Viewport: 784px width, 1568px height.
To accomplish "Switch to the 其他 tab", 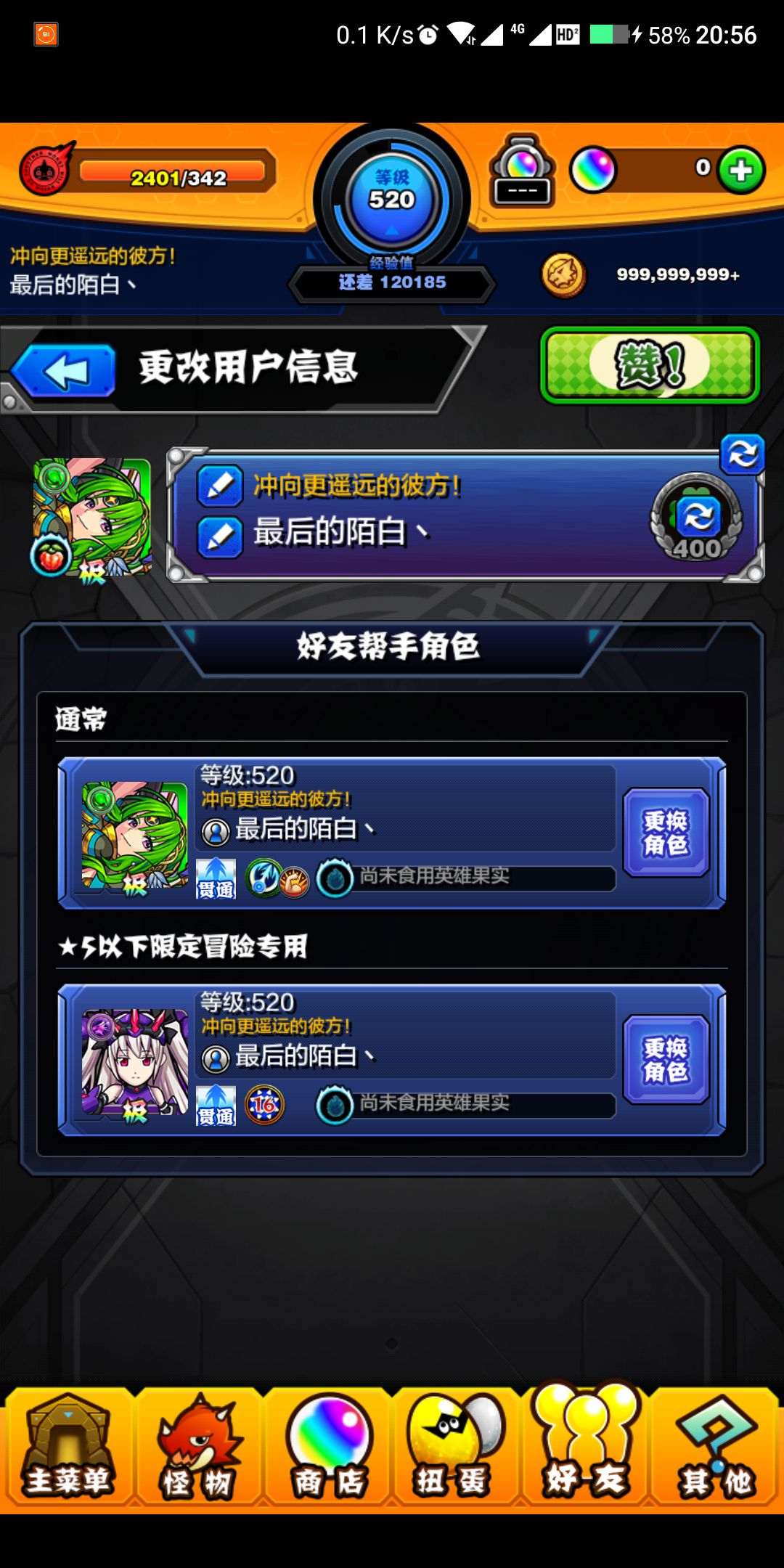I will [716, 1448].
